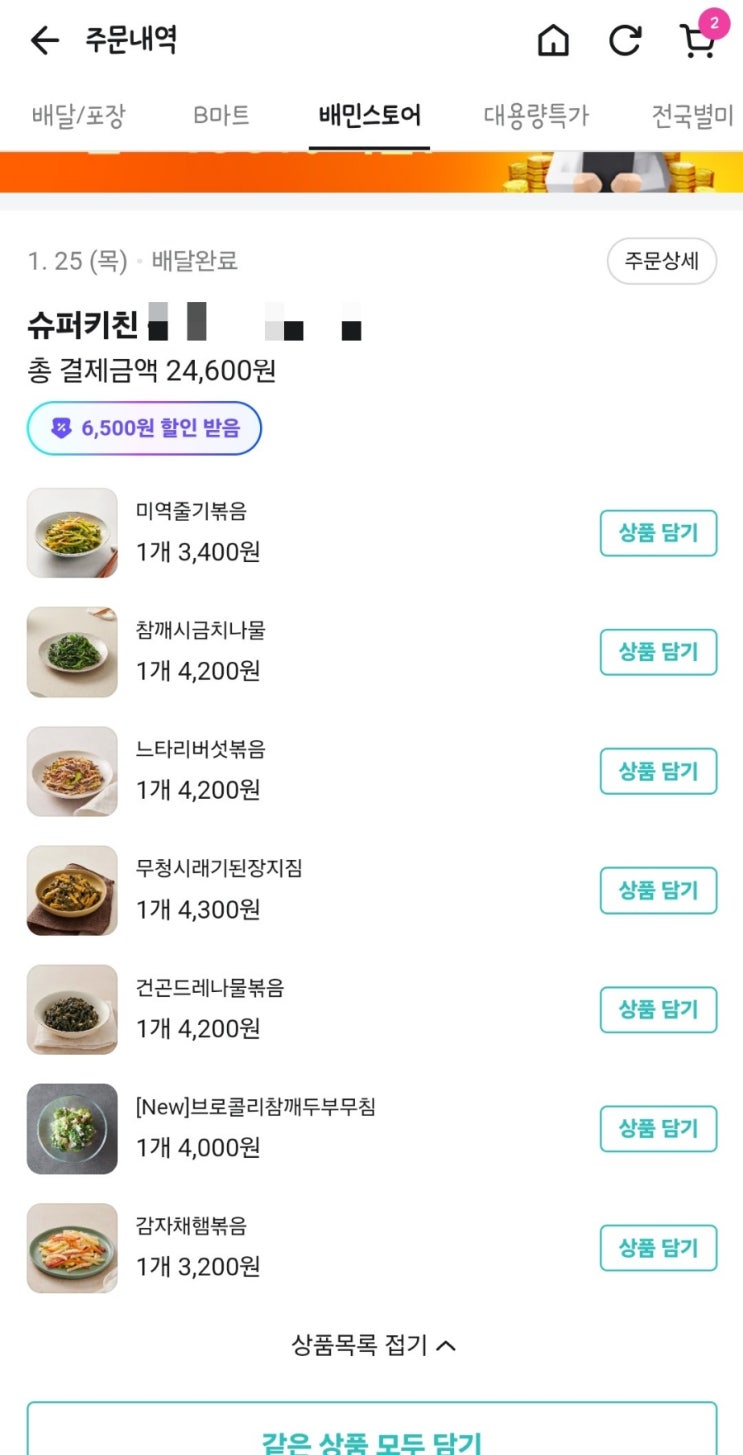Add 브로콜리참깨두부무침 to cart

point(658,1128)
